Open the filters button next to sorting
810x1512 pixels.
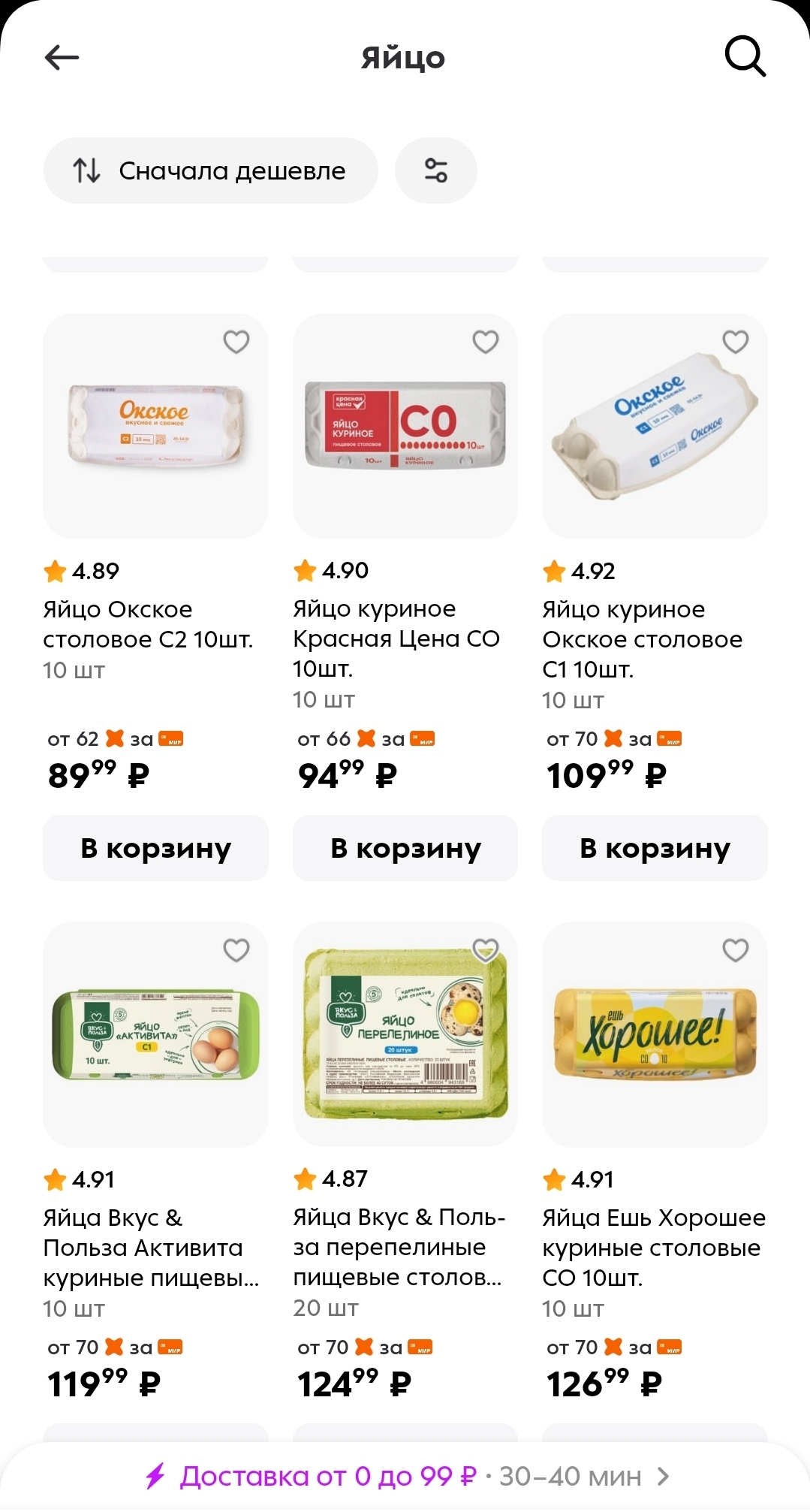tap(436, 171)
